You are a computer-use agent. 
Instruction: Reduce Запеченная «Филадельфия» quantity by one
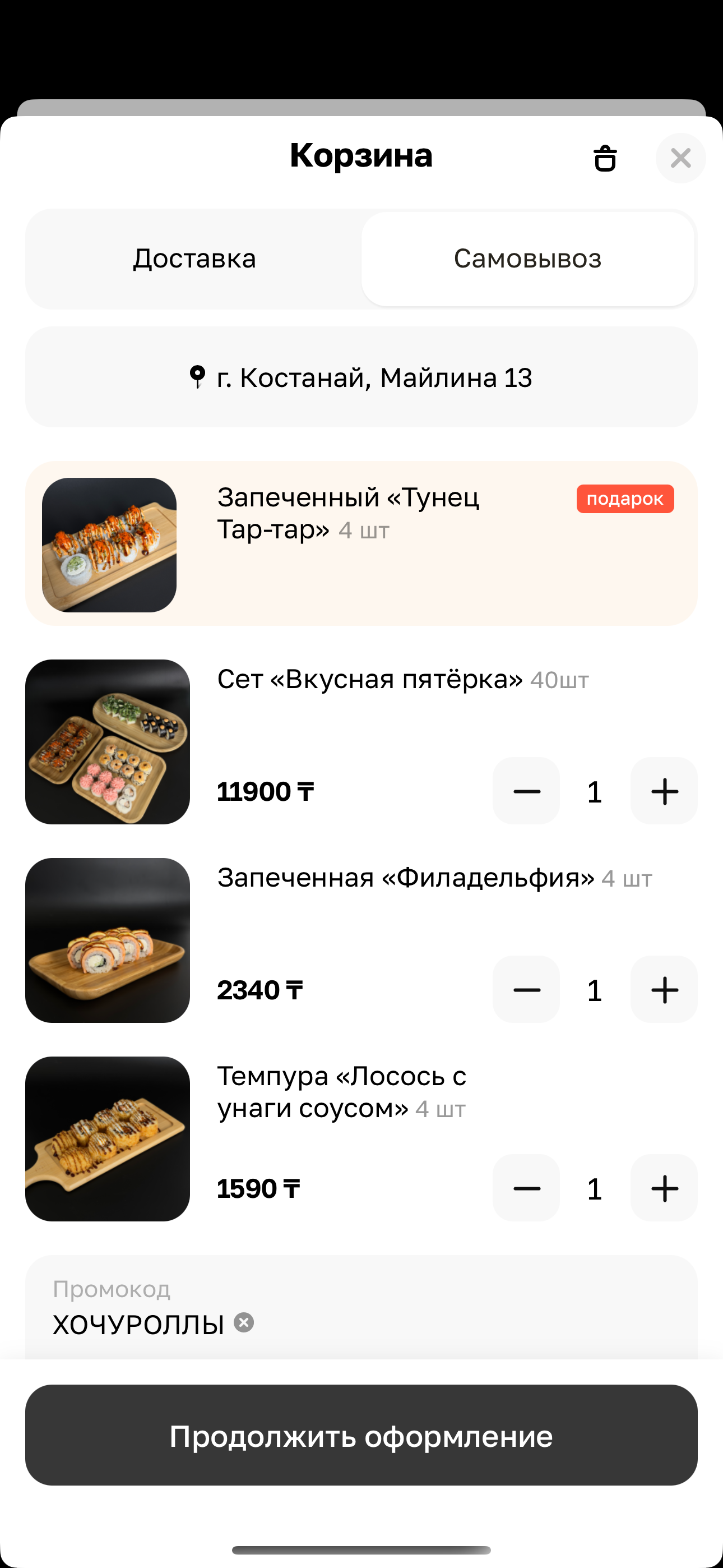coord(526,990)
